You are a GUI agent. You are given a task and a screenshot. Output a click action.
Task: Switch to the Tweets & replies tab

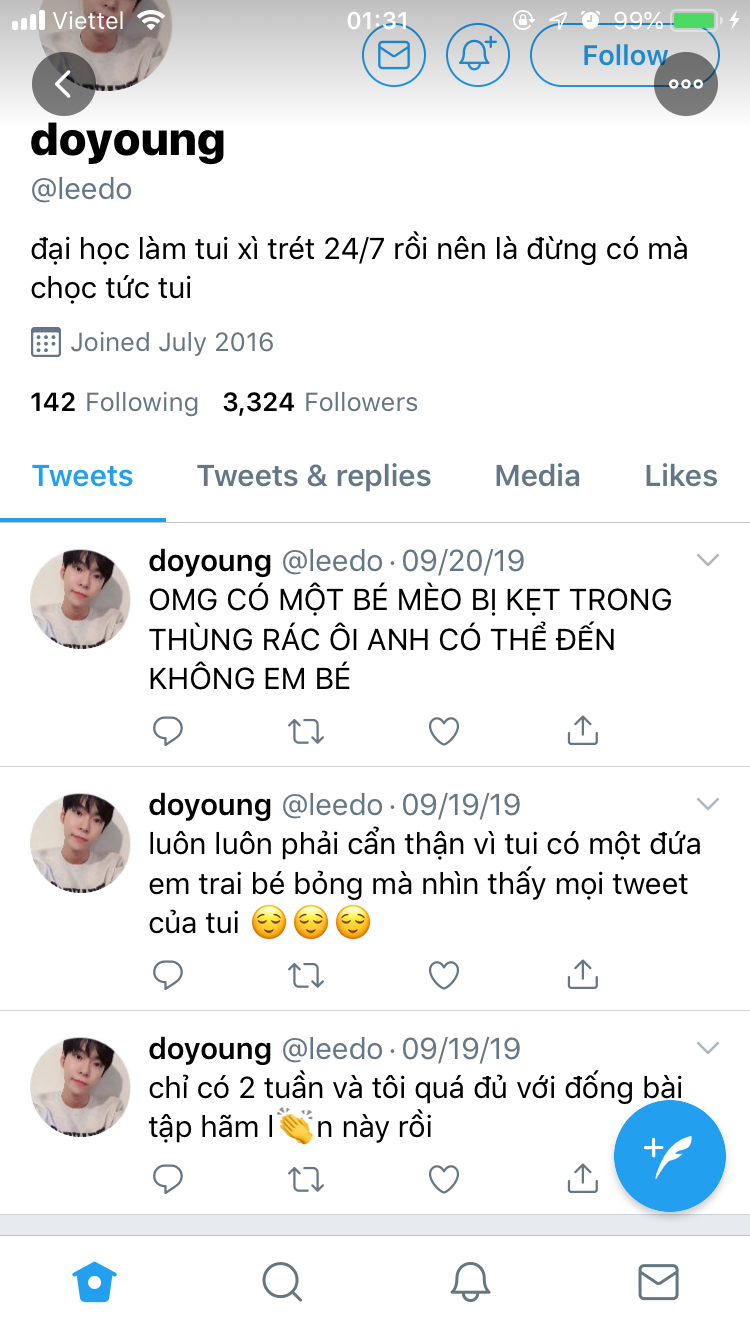point(314,476)
